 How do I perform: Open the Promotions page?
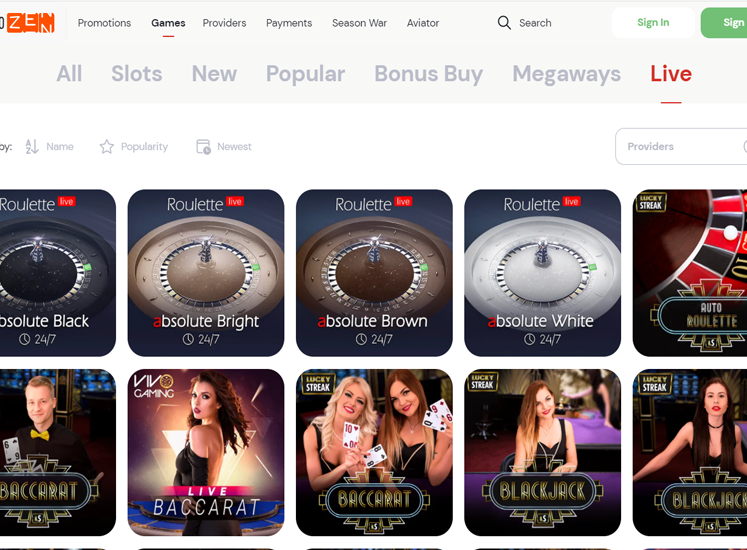[x=104, y=23]
